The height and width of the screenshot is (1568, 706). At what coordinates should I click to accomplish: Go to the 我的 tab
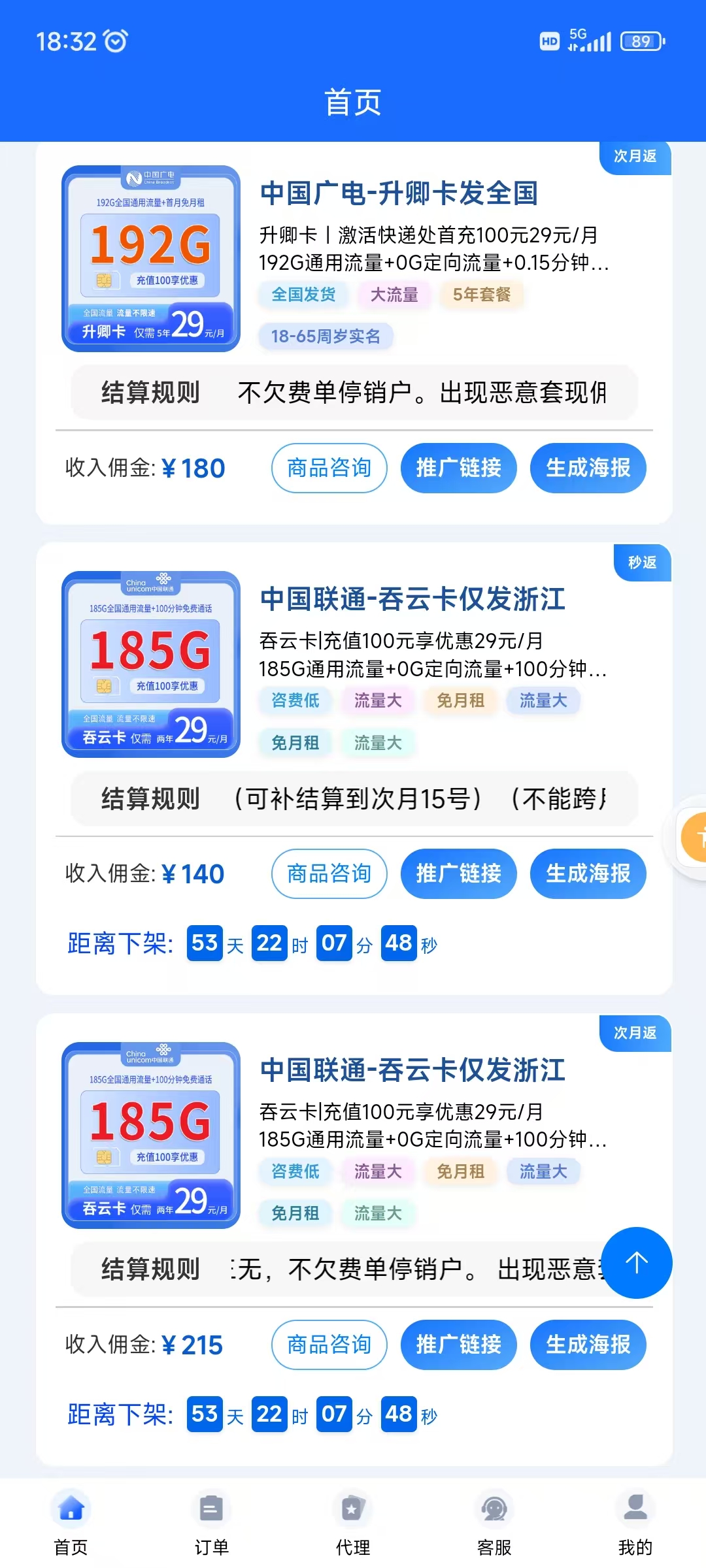point(635,1524)
